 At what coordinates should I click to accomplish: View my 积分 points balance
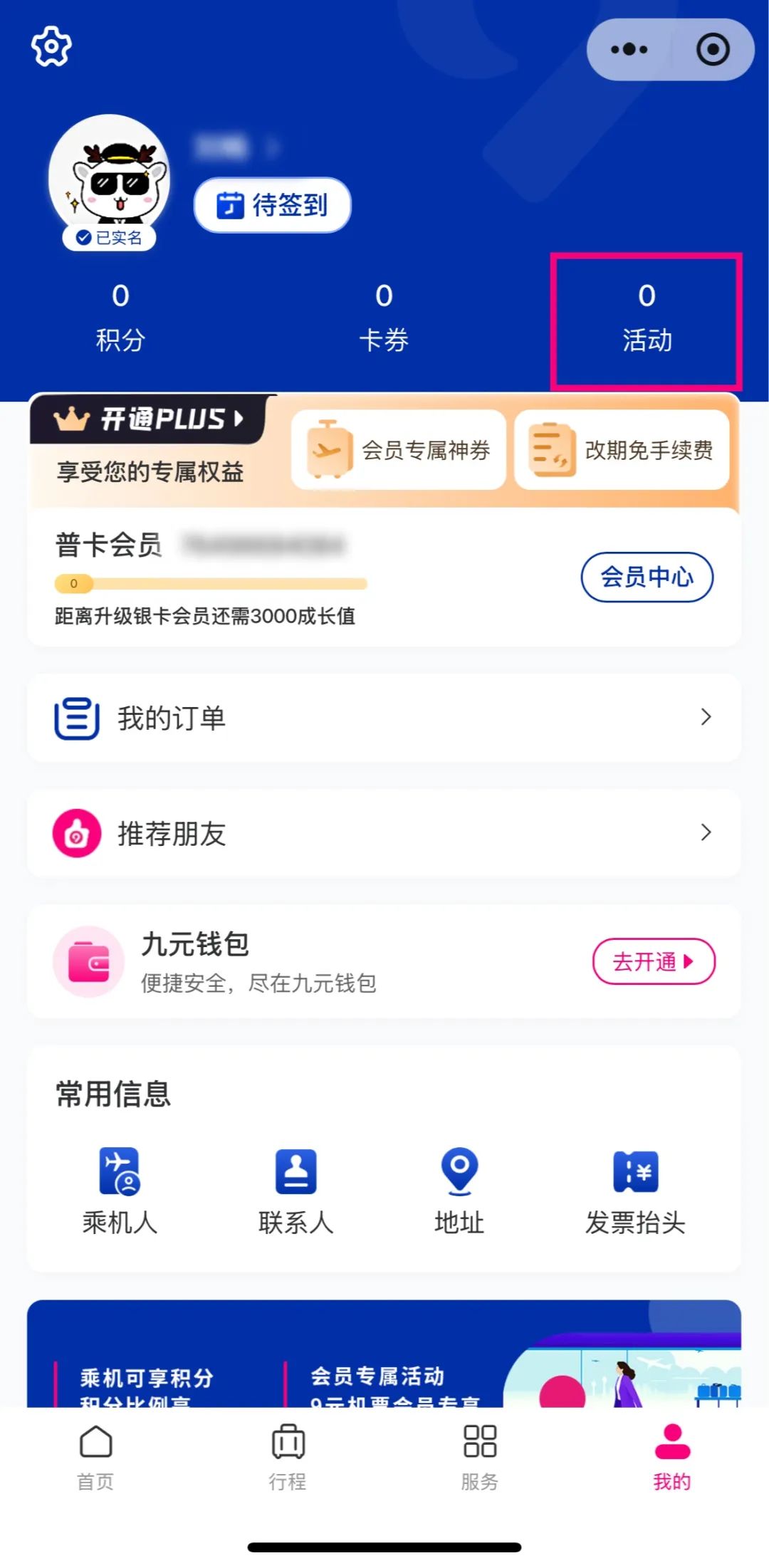[x=120, y=317]
